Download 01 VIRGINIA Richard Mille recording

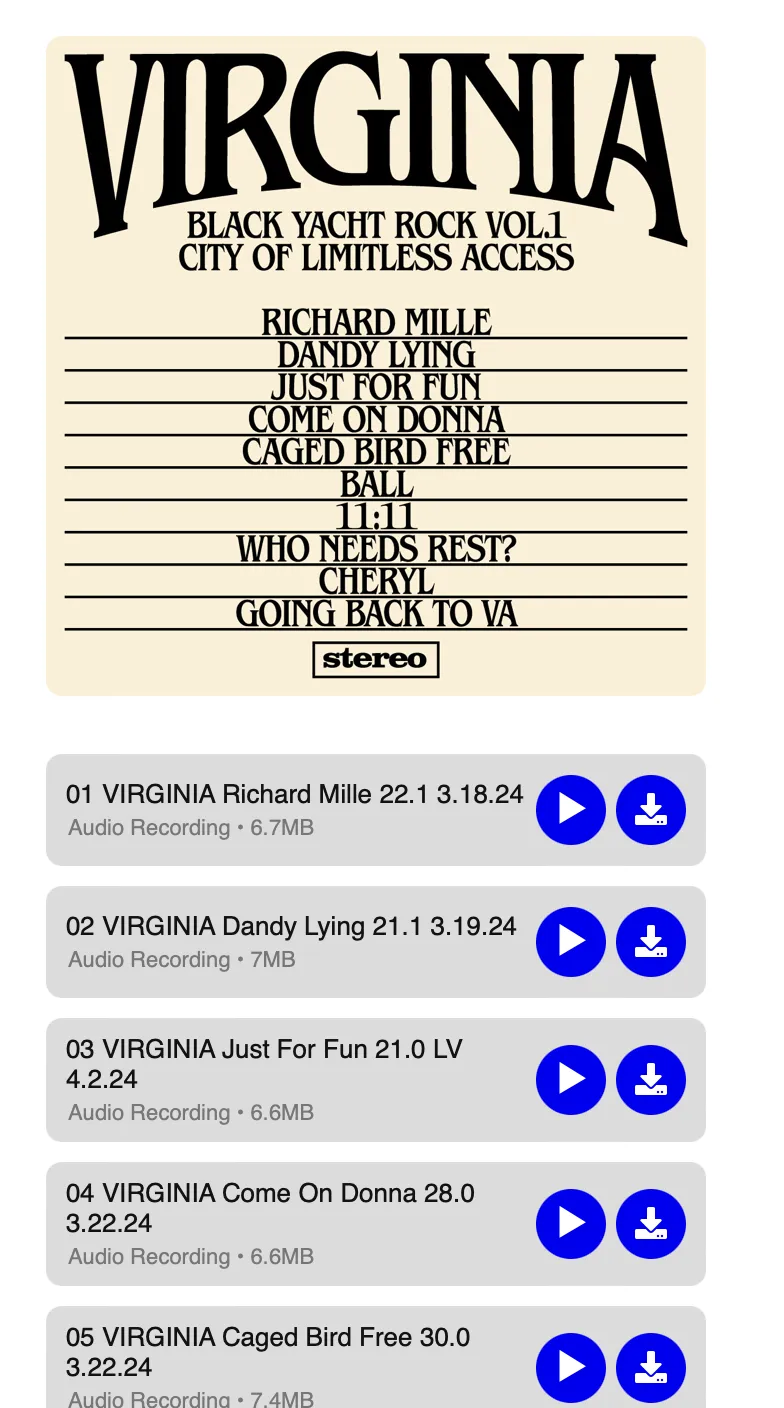(x=651, y=810)
